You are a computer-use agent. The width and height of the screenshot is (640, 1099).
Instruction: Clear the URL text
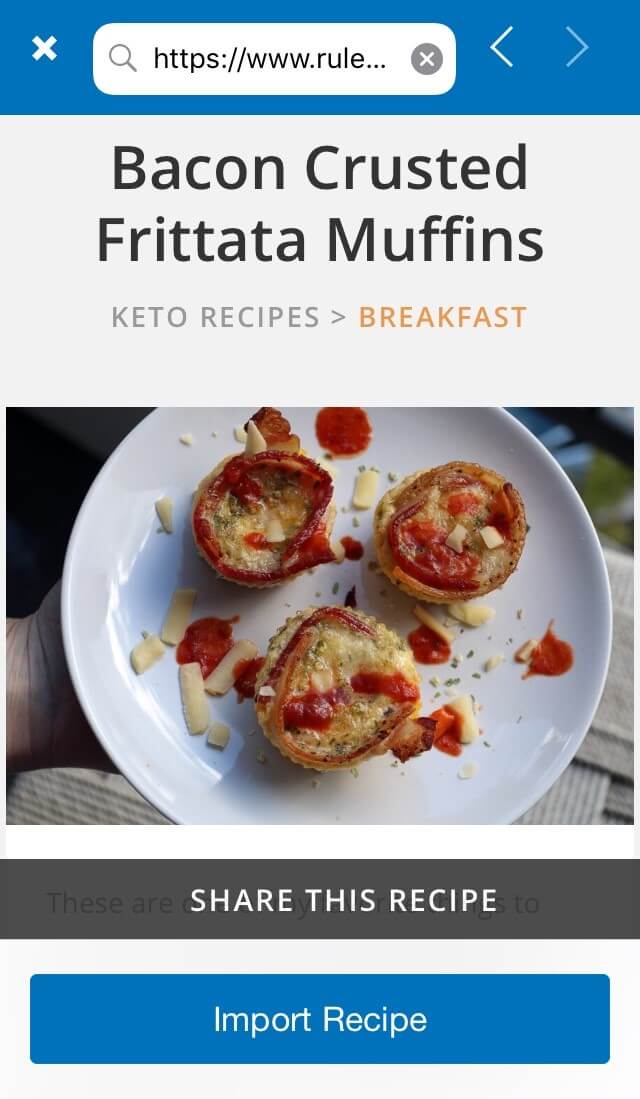point(426,59)
